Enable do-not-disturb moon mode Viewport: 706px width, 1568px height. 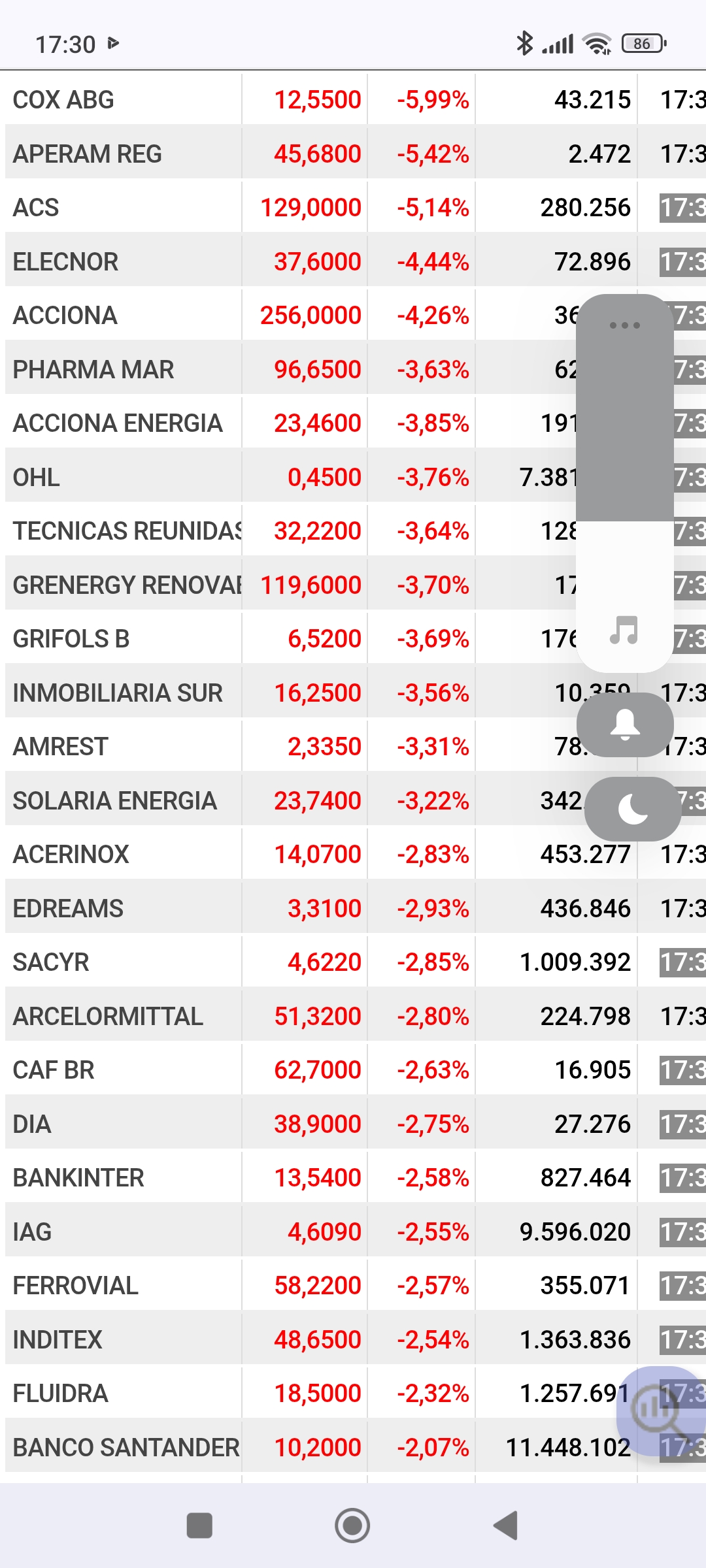pyautogui.click(x=633, y=809)
